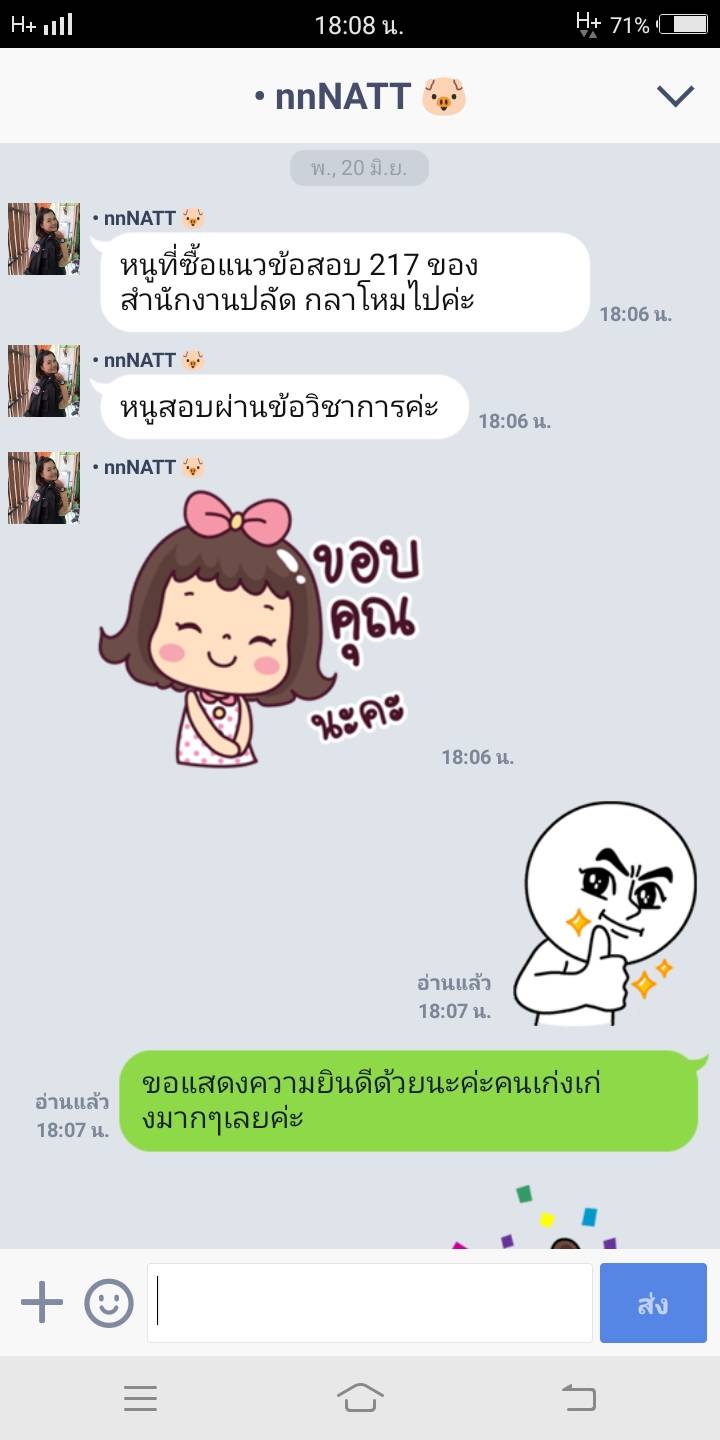The height and width of the screenshot is (1440, 720).
Task: Expand the chat options chevron
Action: [x=675, y=96]
